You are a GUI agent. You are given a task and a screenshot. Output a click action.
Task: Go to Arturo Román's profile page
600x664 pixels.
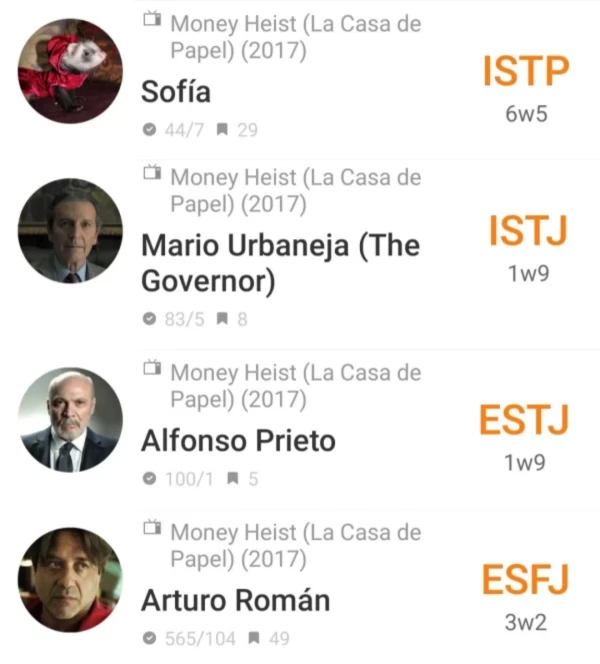tap(235, 600)
